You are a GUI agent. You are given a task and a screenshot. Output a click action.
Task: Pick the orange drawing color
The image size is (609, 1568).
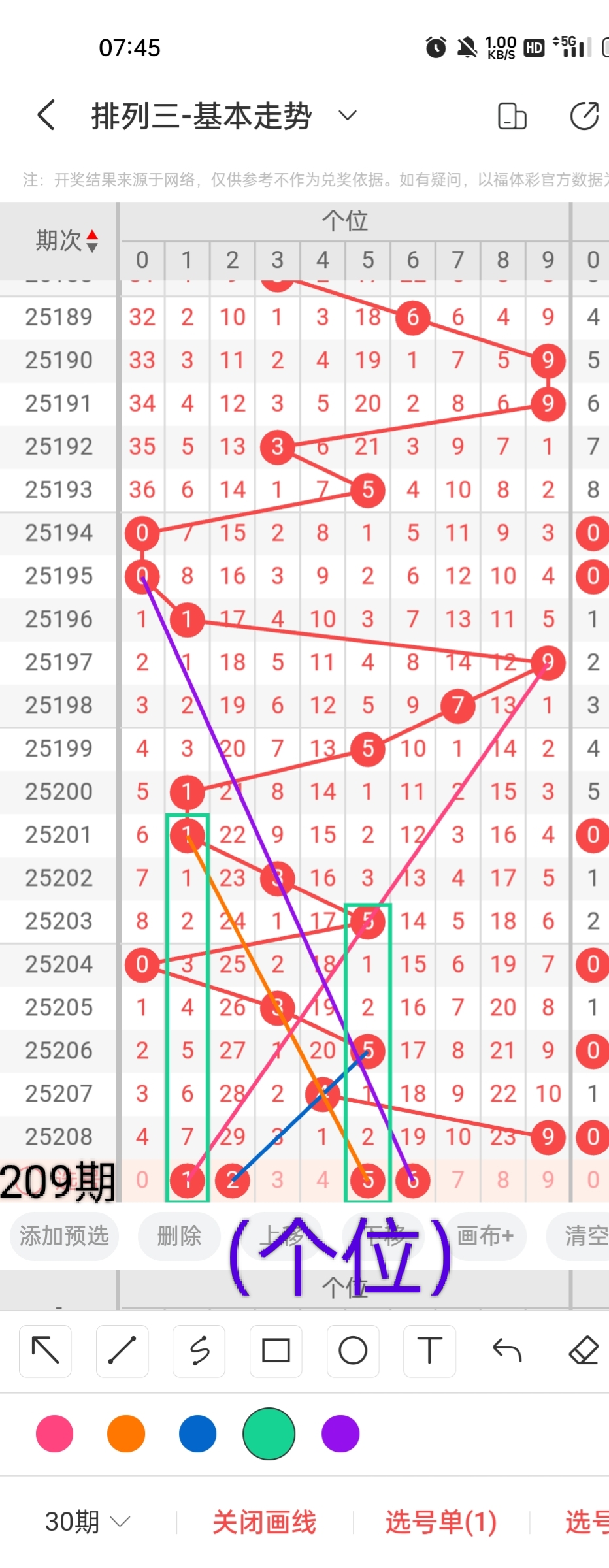point(126,1434)
